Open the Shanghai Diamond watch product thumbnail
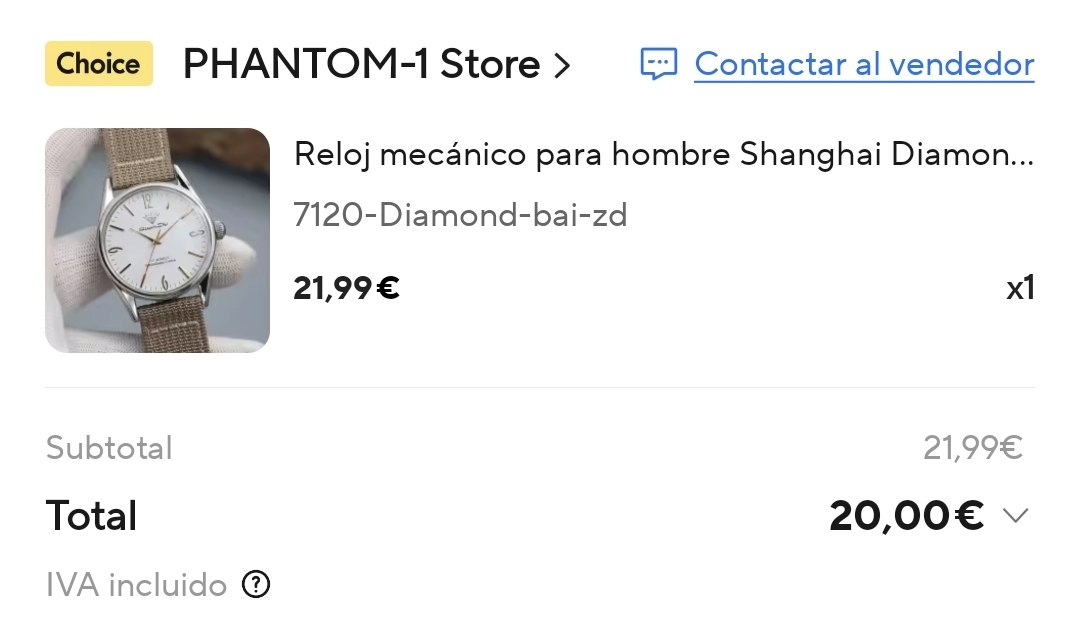1080x641 pixels. point(157,240)
